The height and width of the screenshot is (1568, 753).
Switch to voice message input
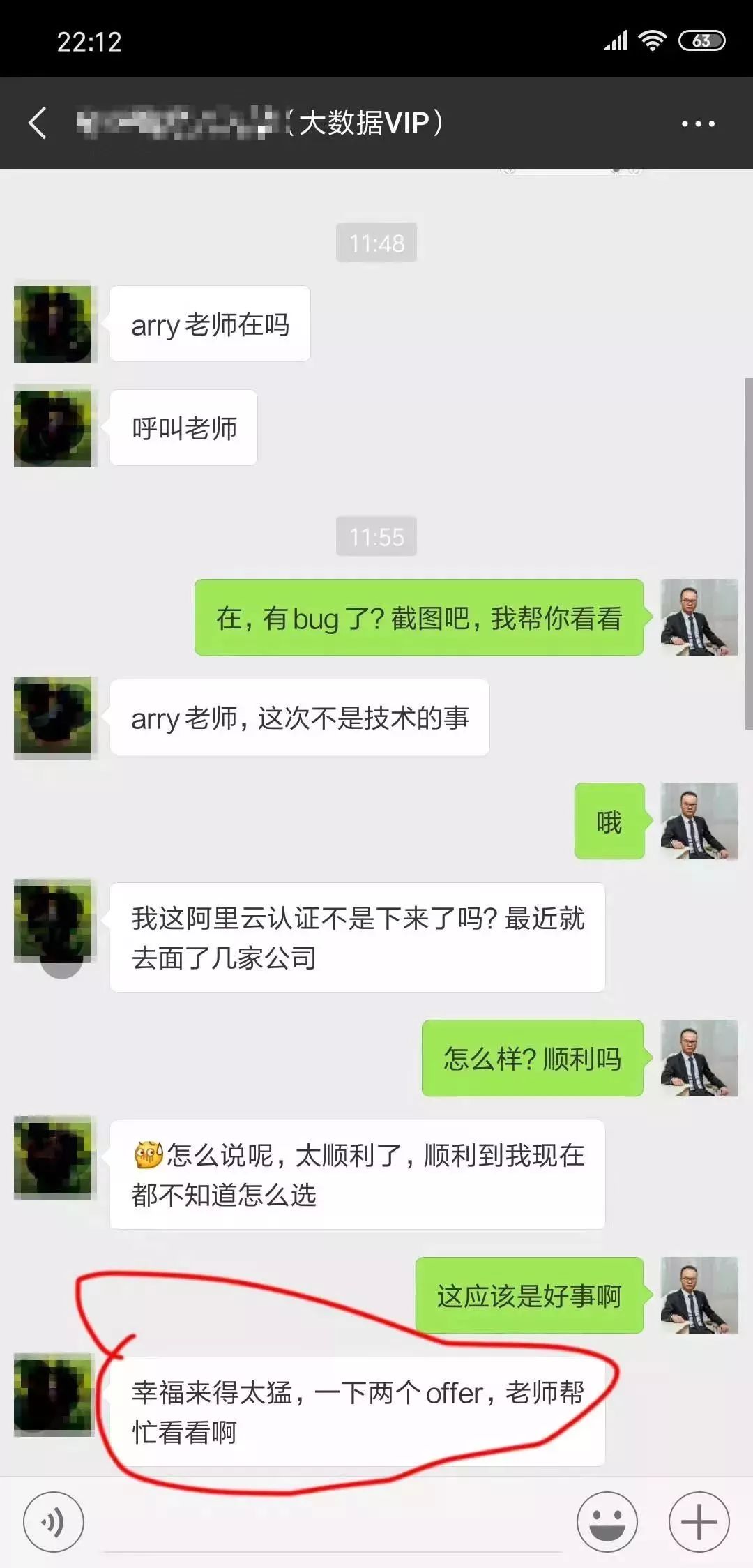pos(54,1521)
